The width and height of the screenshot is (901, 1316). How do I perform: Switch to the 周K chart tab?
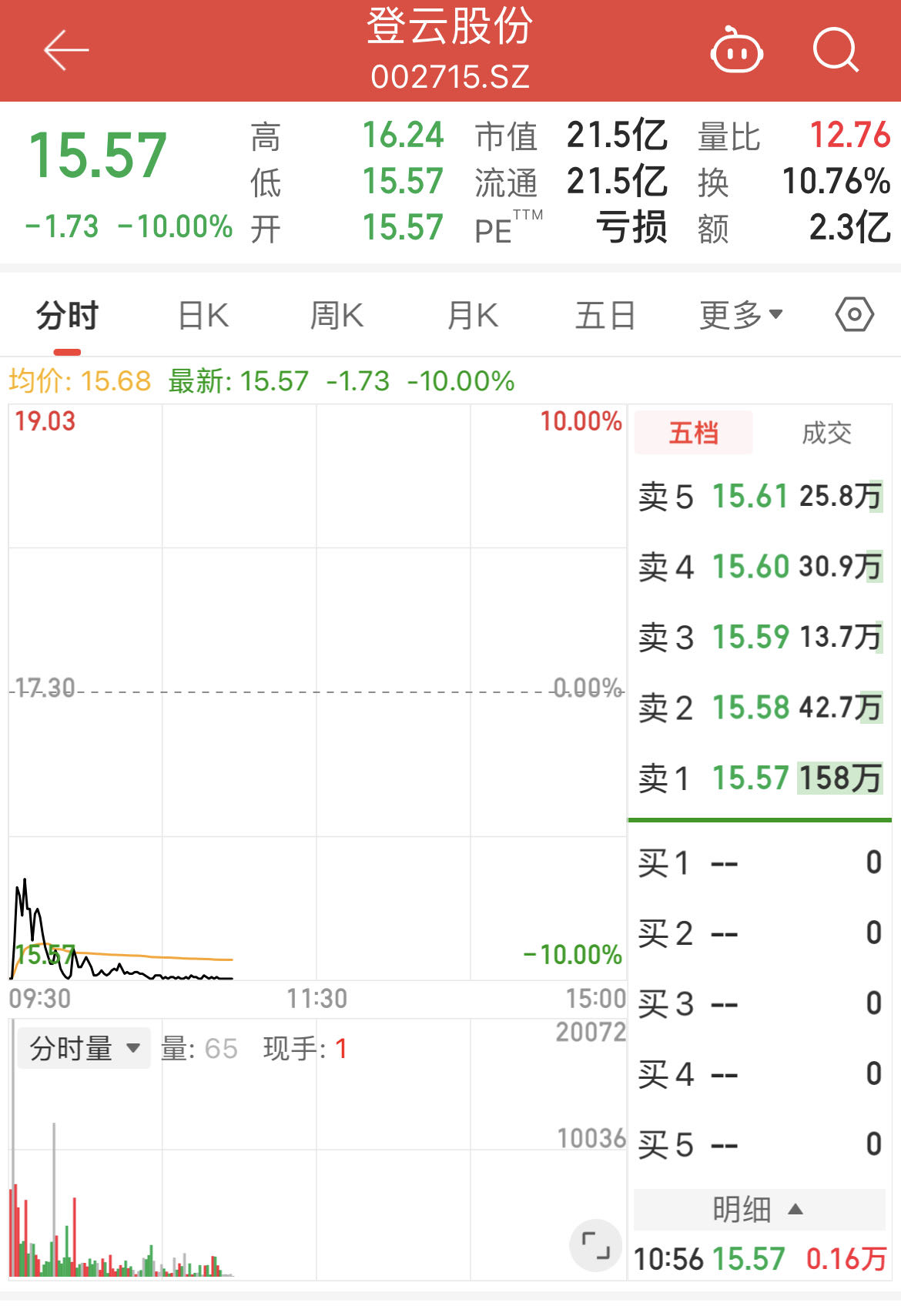coord(337,316)
